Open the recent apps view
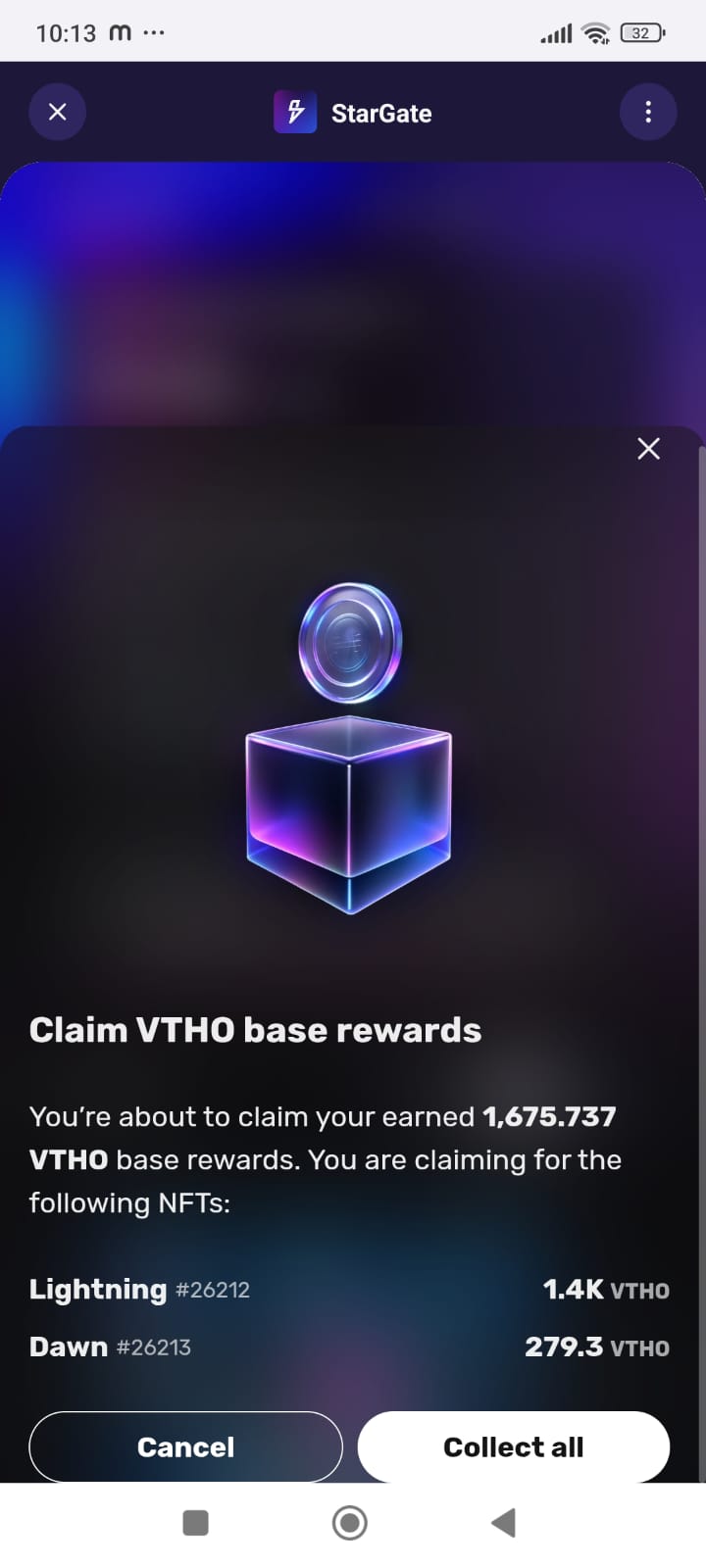706x1568 pixels. click(196, 1522)
